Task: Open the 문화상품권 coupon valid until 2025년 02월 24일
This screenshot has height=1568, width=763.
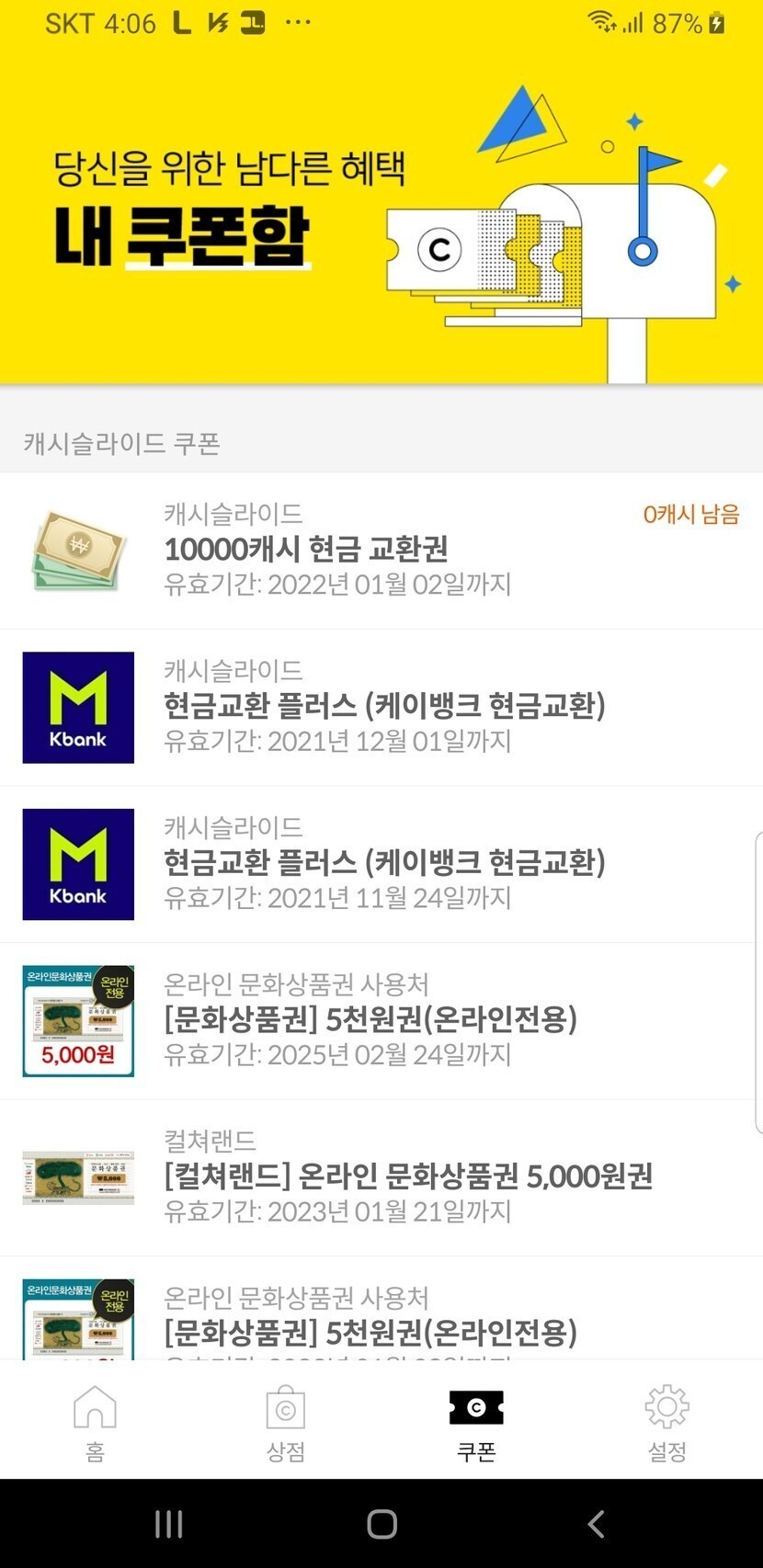Action: [381, 1020]
